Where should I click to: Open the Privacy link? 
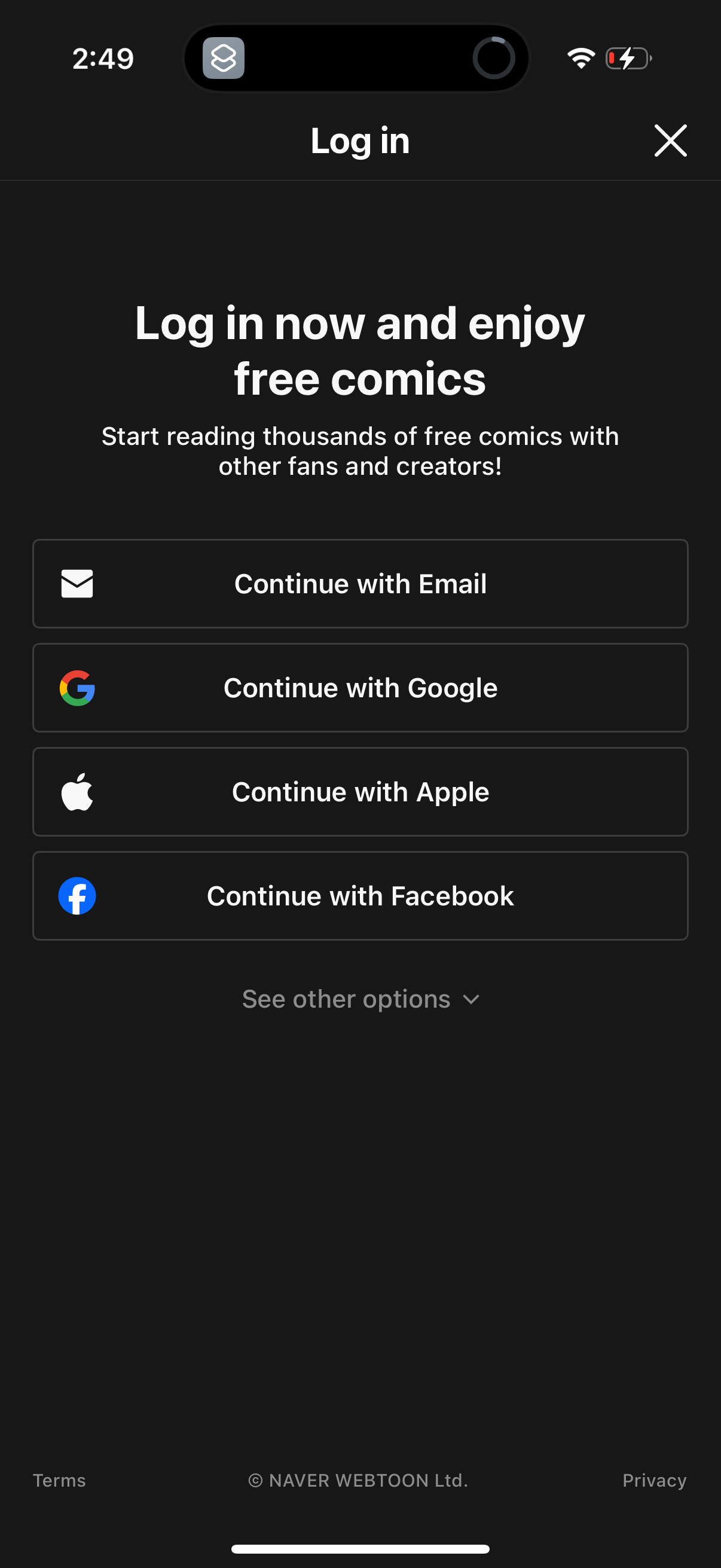click(x=654, y=1480)
